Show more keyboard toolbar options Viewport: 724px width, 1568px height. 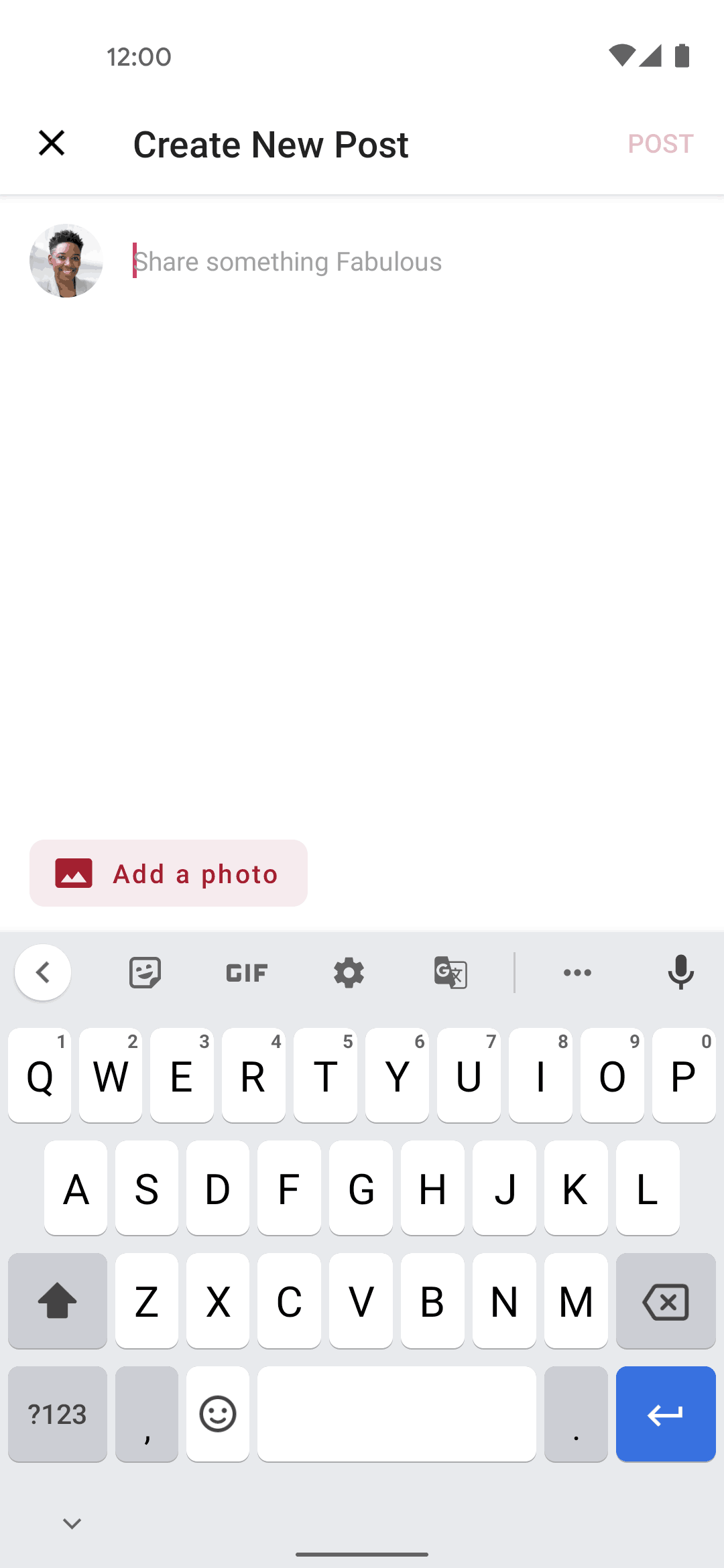(577, 972)
